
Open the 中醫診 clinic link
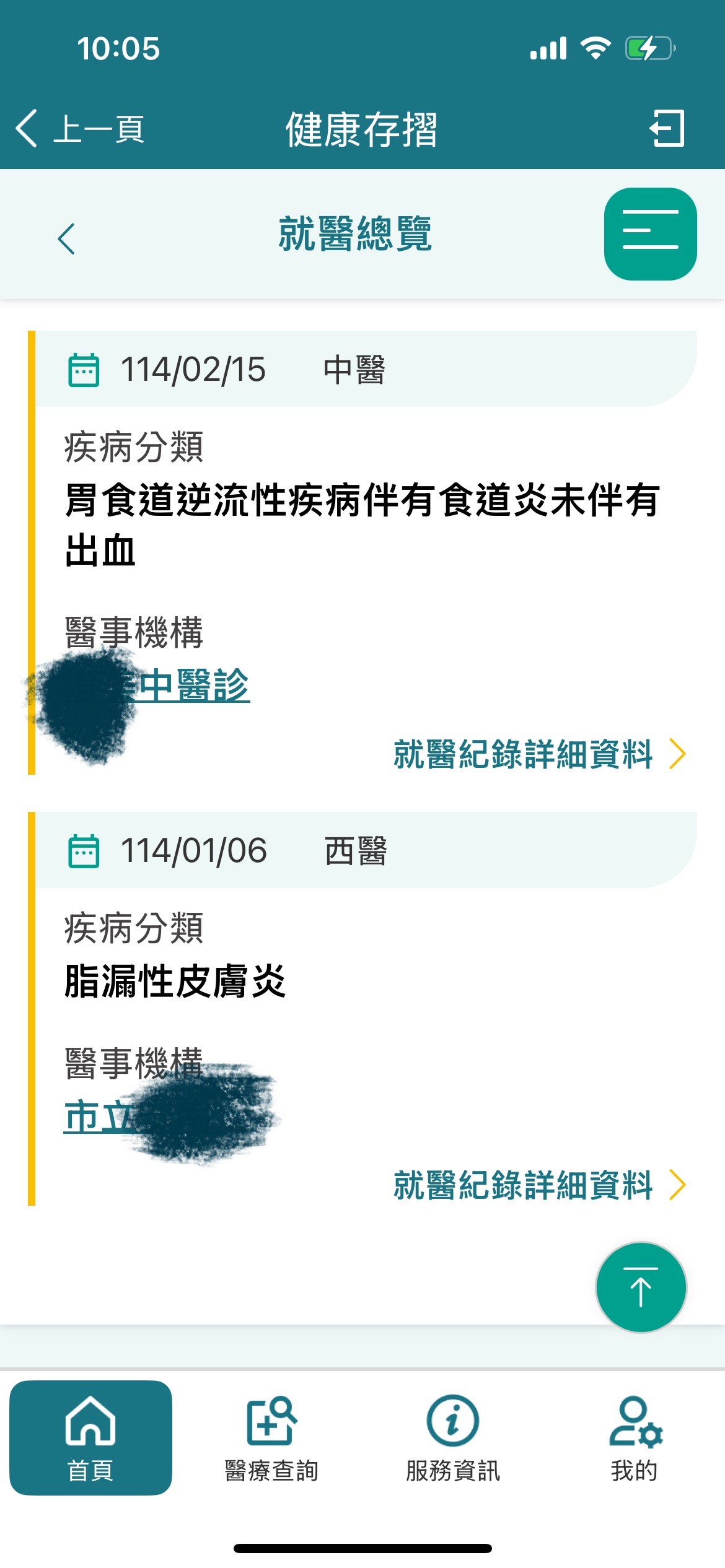click(x=157, y=686)
